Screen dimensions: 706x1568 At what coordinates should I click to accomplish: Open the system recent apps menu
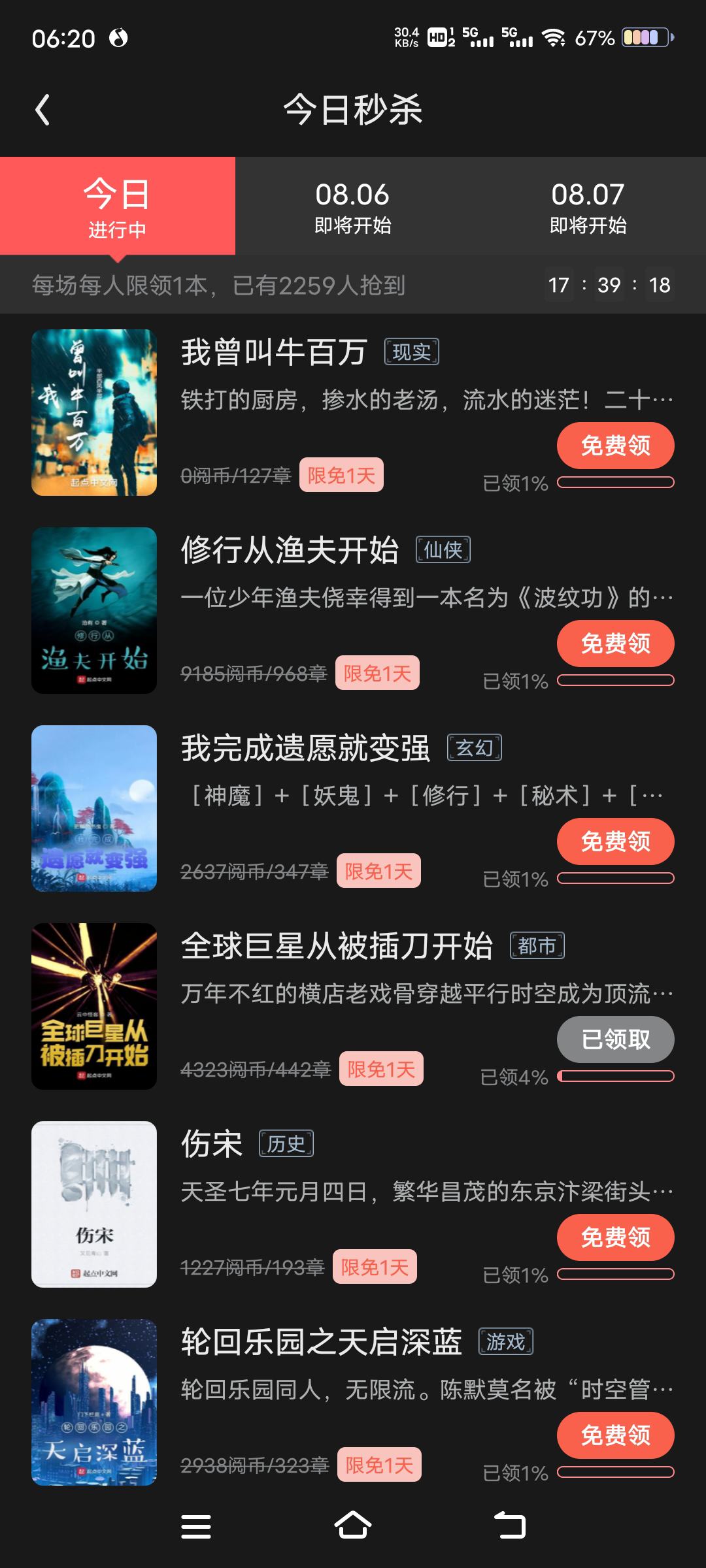[x=196, y=1526]
